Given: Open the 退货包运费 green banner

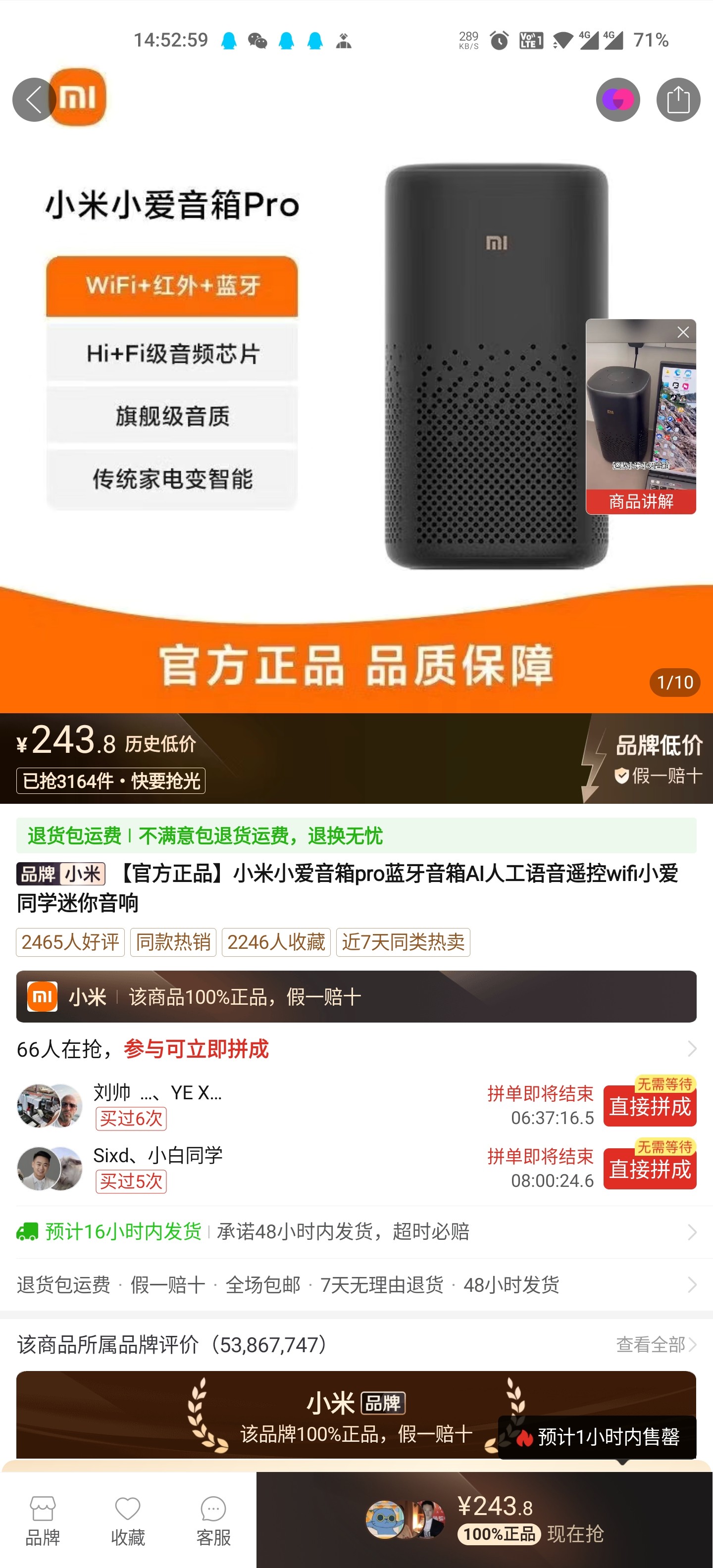Looking at the screenshot, I should pos(356,835).
